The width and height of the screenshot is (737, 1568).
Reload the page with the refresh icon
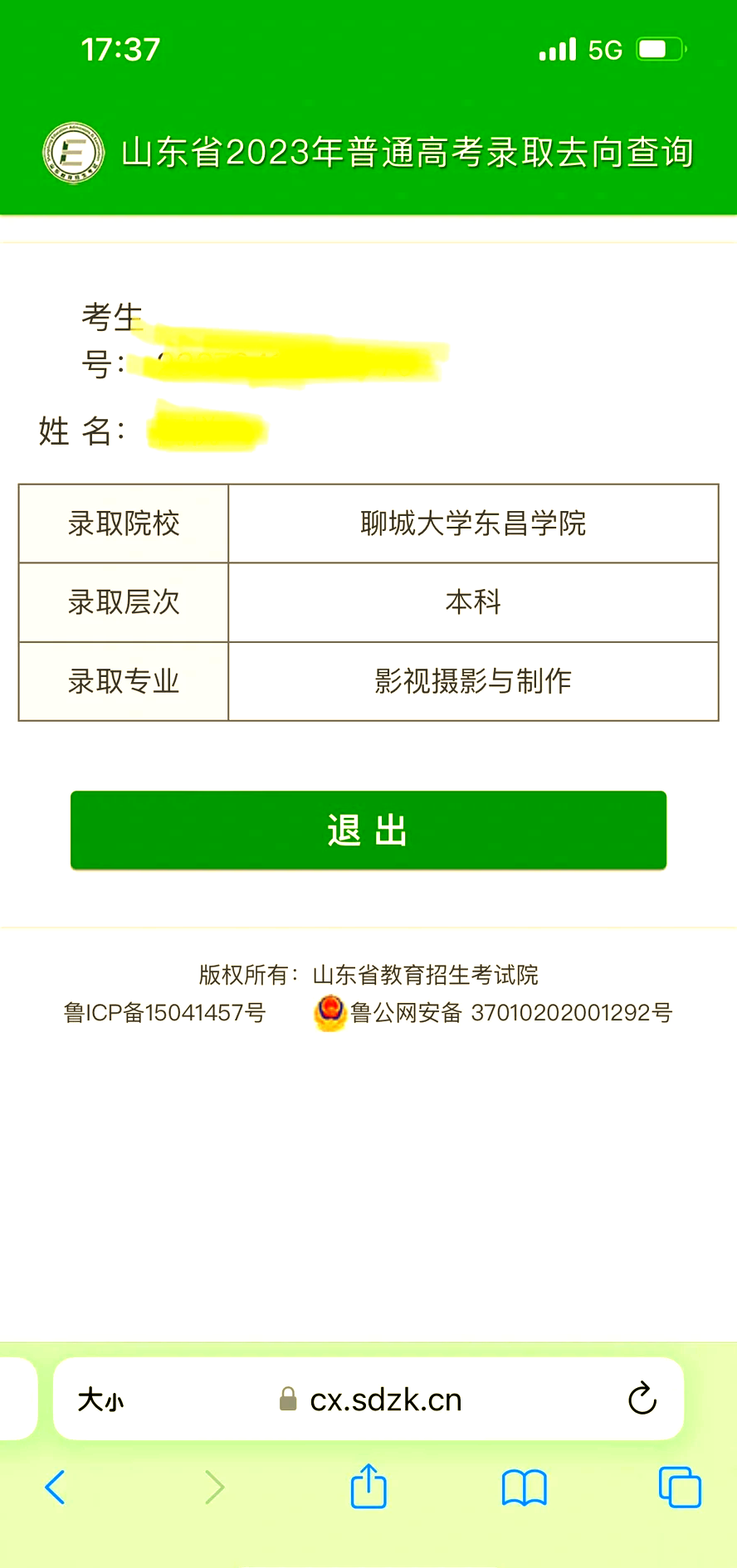[642, 1399]
